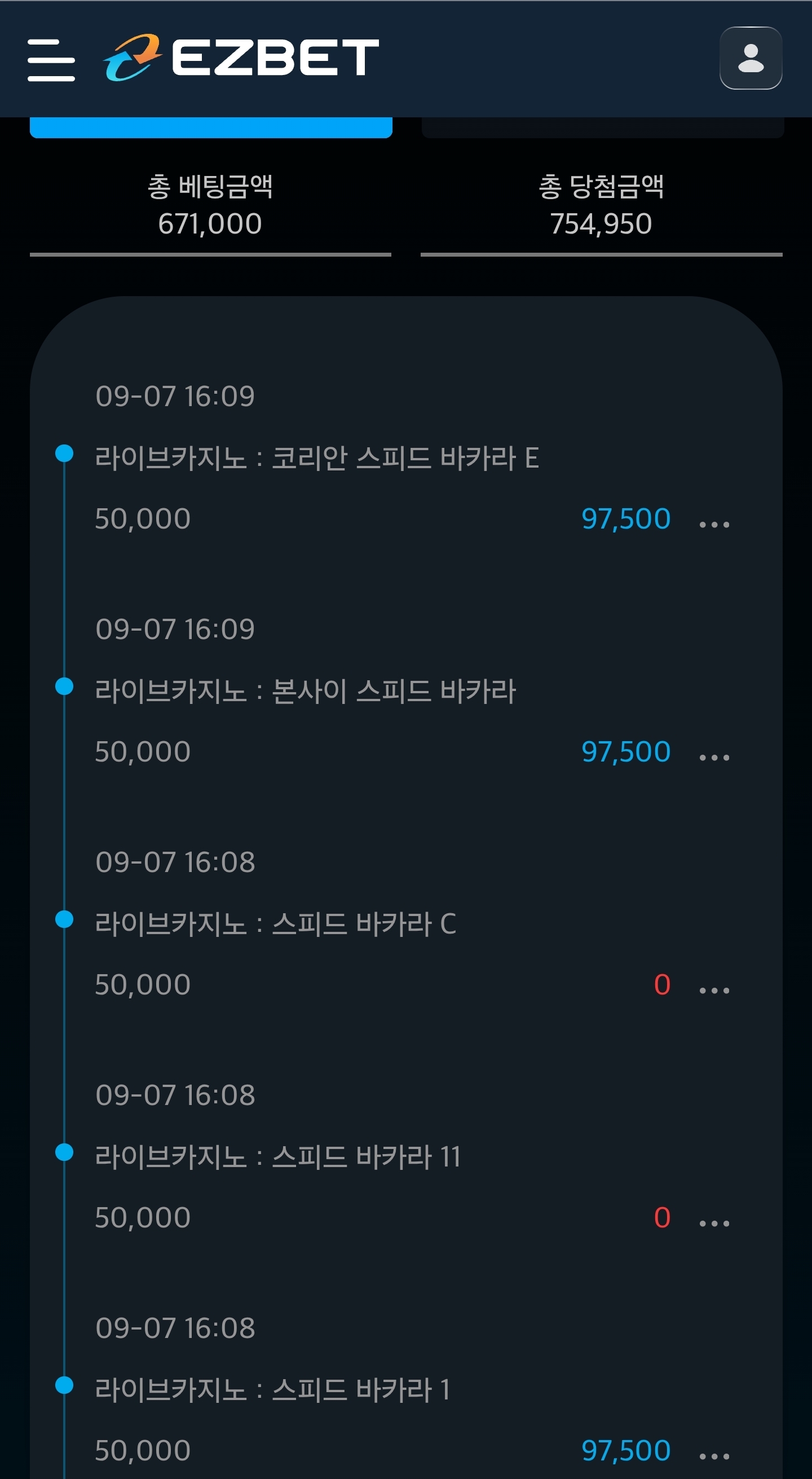This screenshot has width=812, height=1479.
Task: Open more options for 스피드 바카라 11 bet
Action: pos(714,1223)
